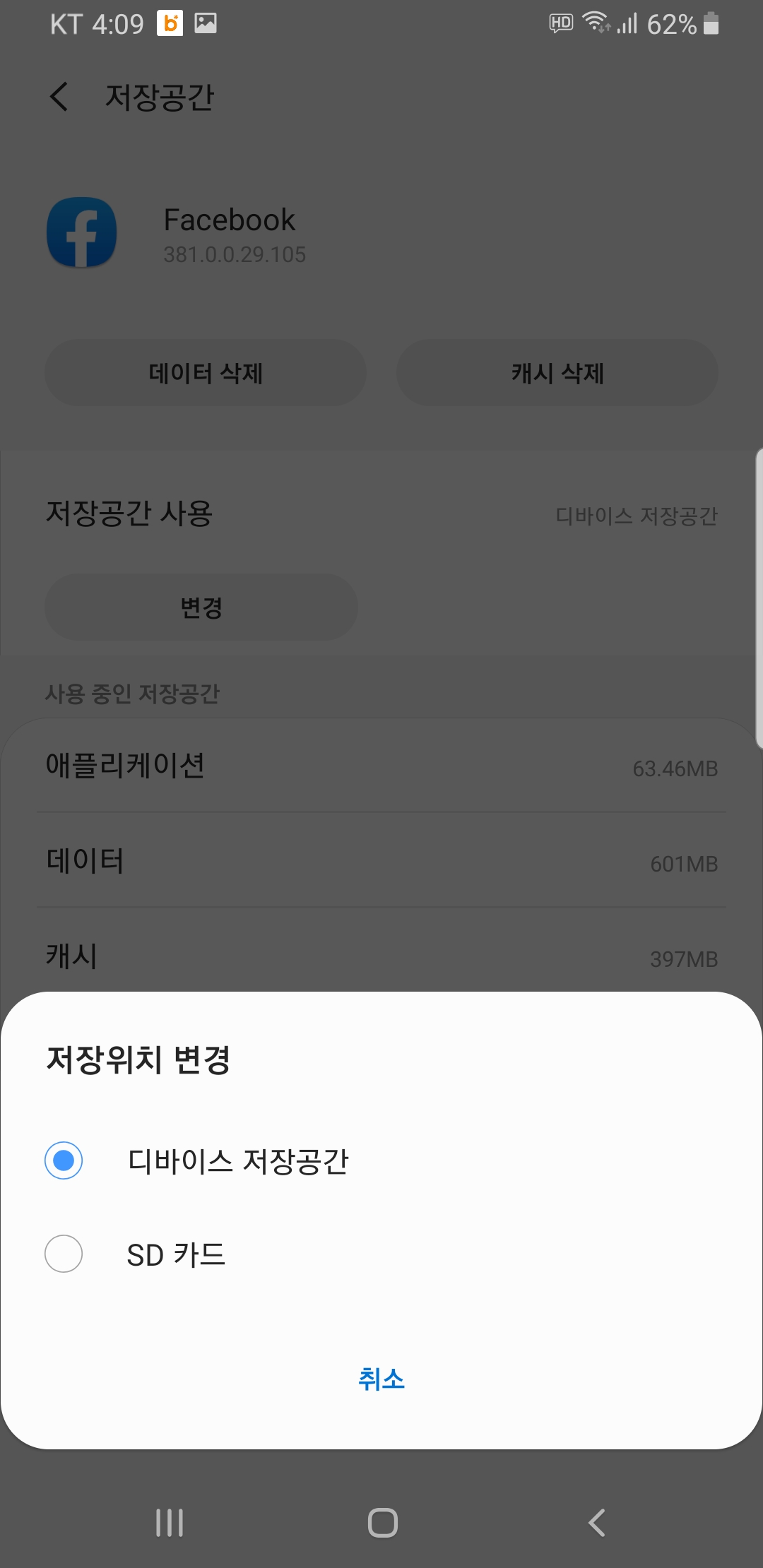
Task: Tap 취소 to cancel the dialog
Action: coord(381,1378)
